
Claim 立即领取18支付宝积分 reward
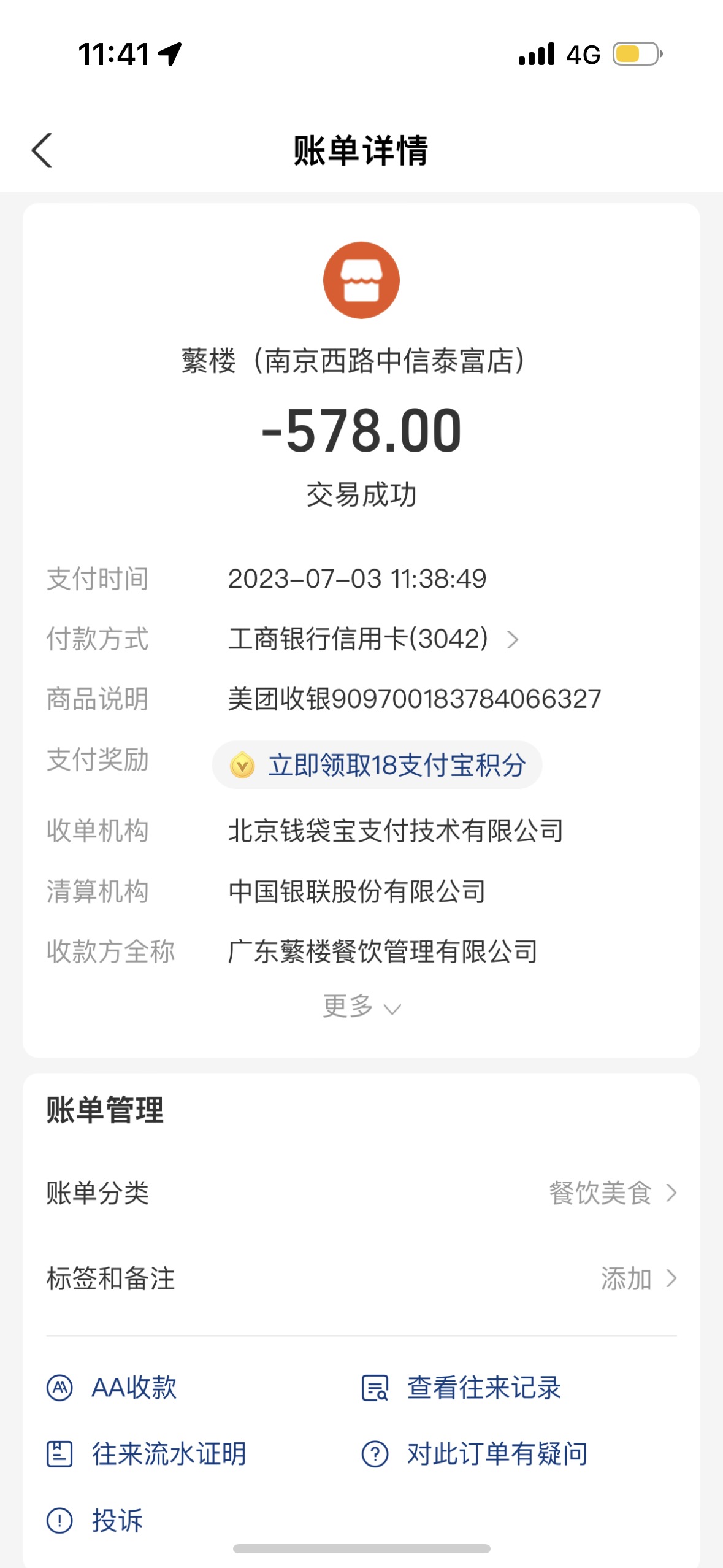tap(377, 765)
